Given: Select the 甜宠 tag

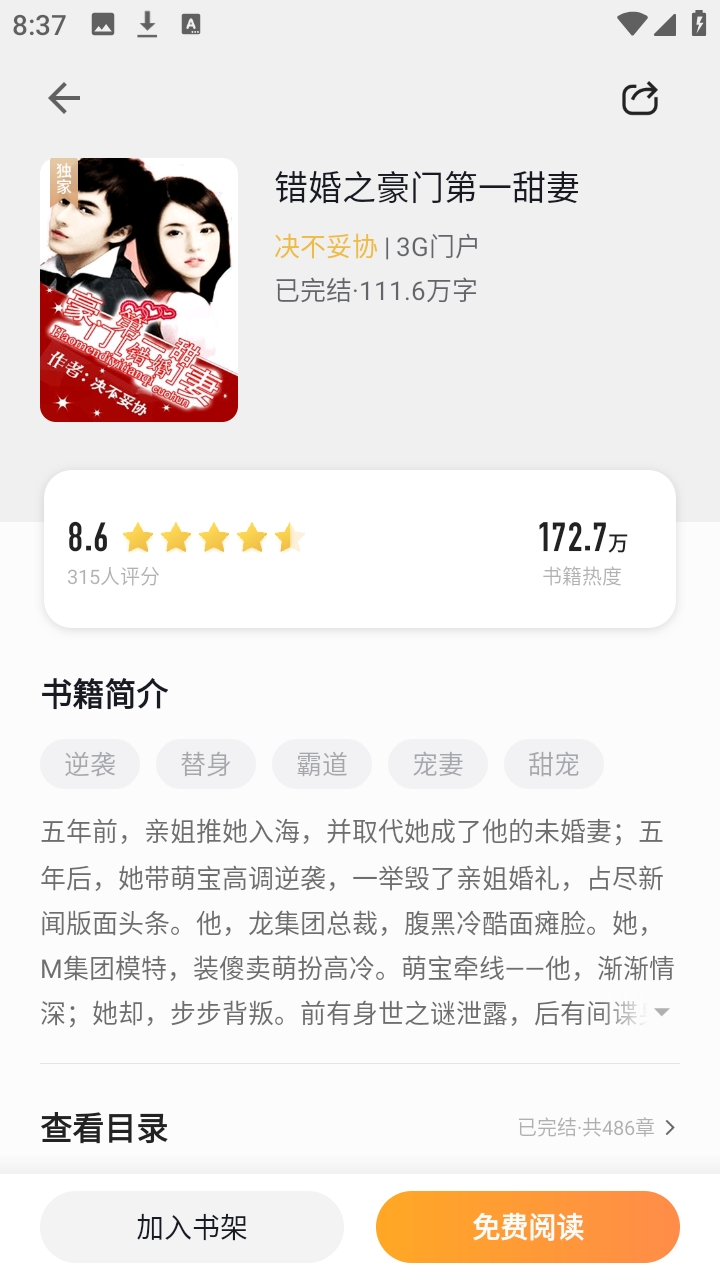Looking at the screenshot, I should [554, 765].
